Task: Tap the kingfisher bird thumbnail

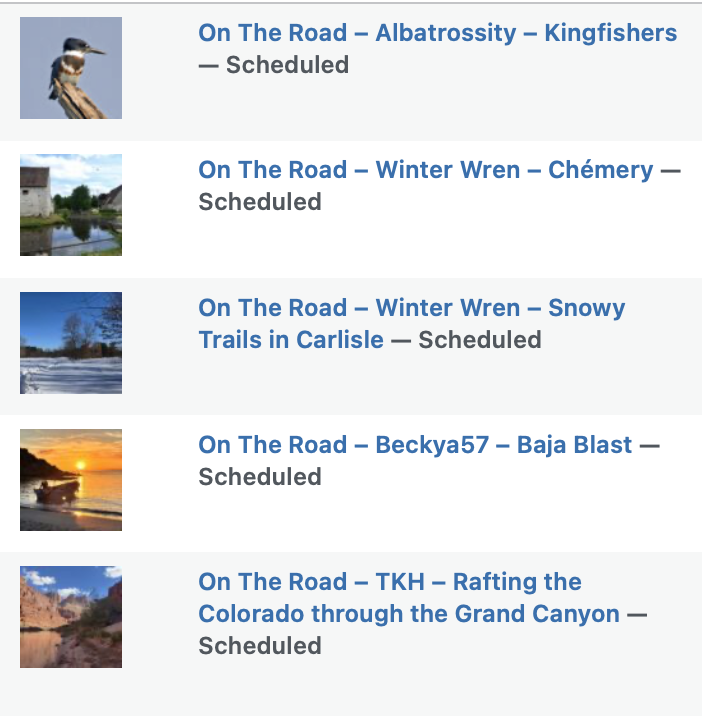Action: [71, 68]
